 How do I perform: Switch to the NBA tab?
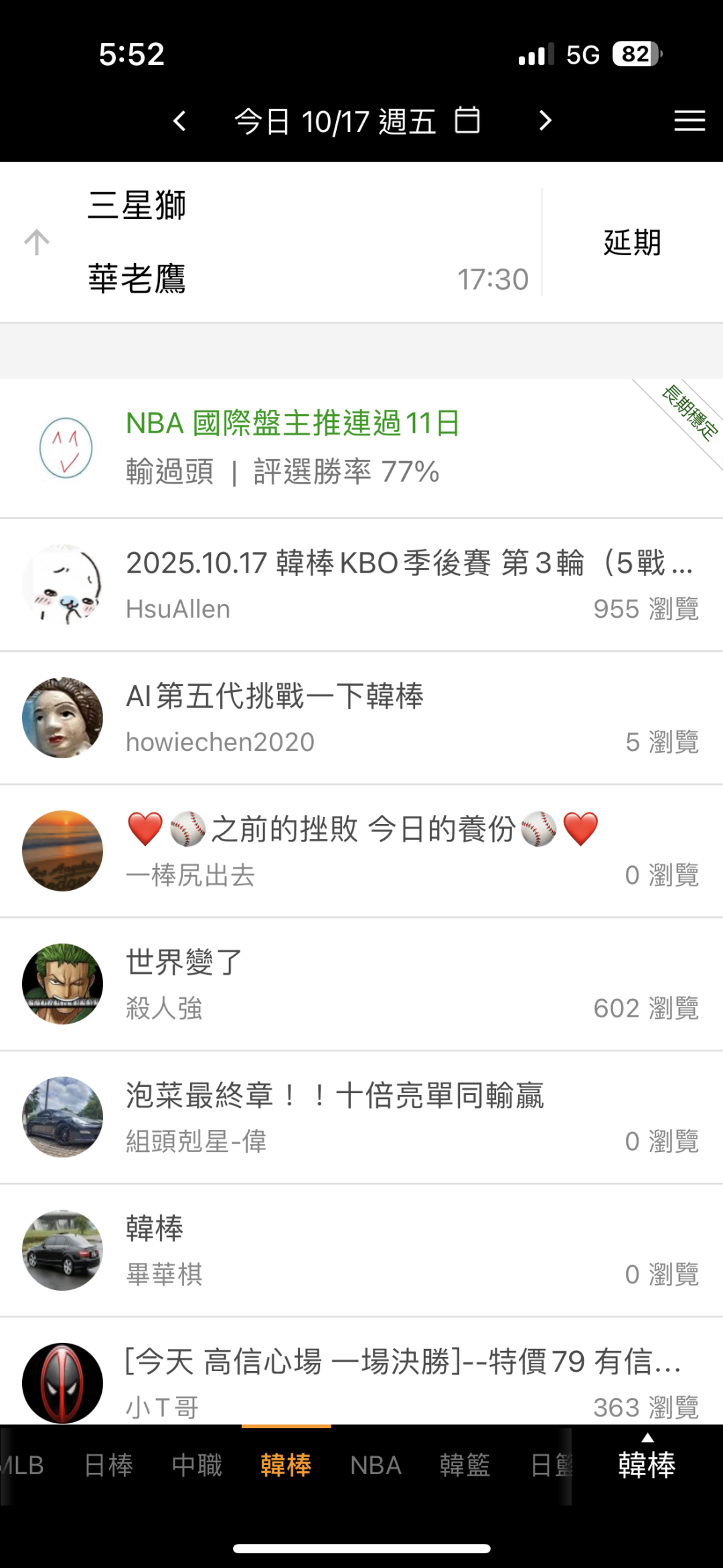click(376, 1466)
